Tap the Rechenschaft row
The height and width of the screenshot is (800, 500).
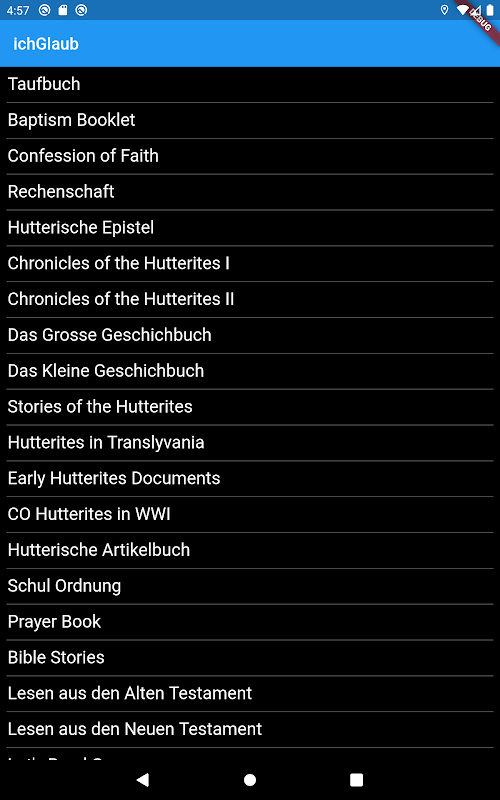250,192
